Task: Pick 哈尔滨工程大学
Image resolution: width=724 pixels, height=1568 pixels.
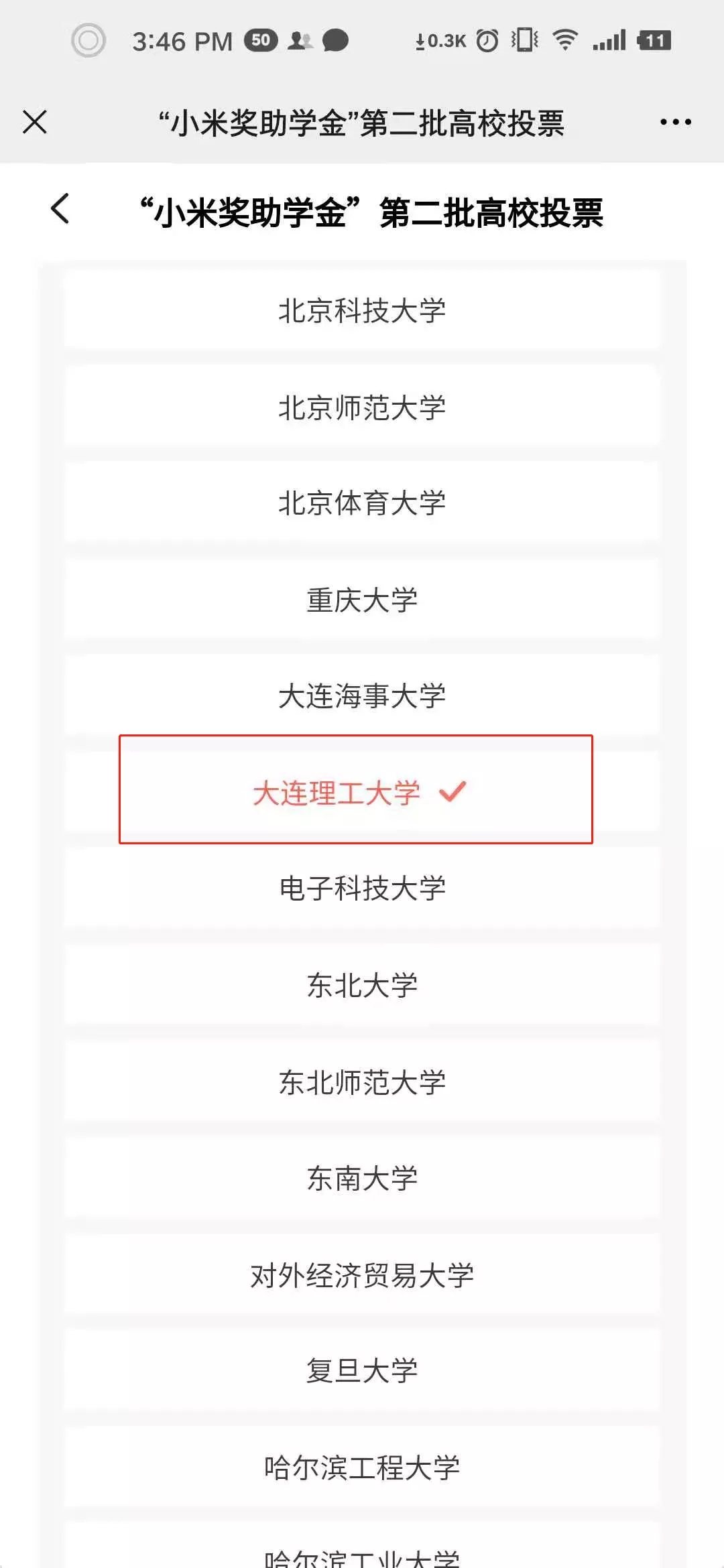Action: (362, 1467)
